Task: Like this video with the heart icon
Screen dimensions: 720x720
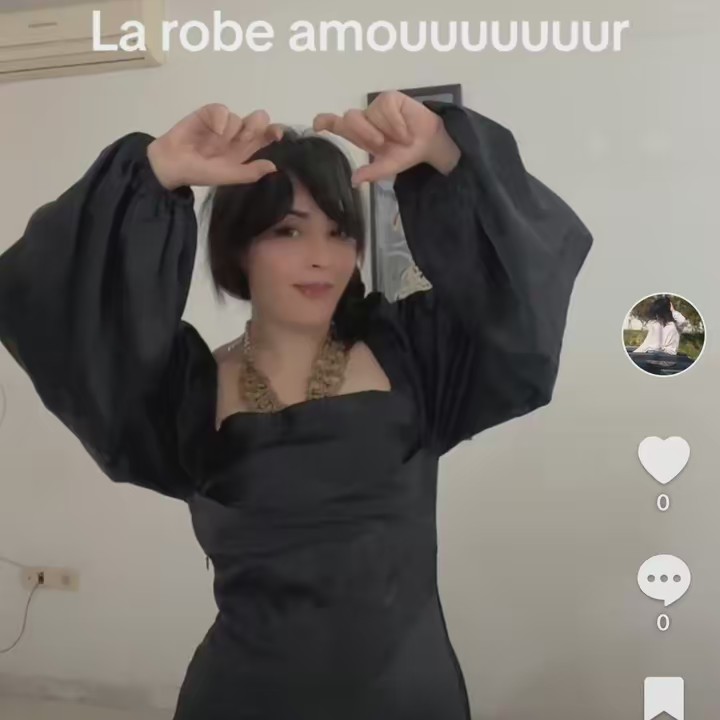Action: tap(663, 459)
